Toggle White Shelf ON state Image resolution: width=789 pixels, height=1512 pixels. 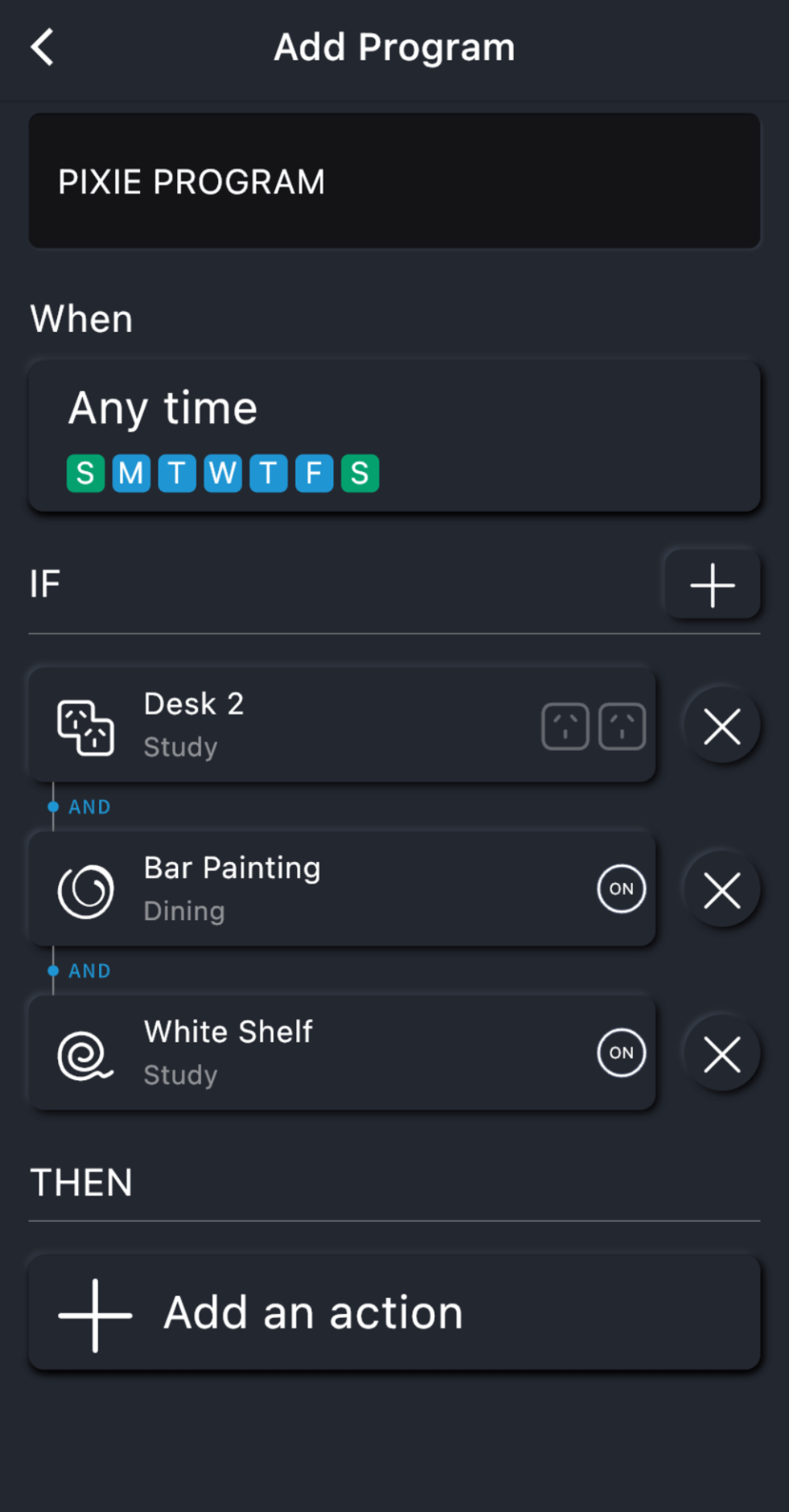[x=621, y=1053]
